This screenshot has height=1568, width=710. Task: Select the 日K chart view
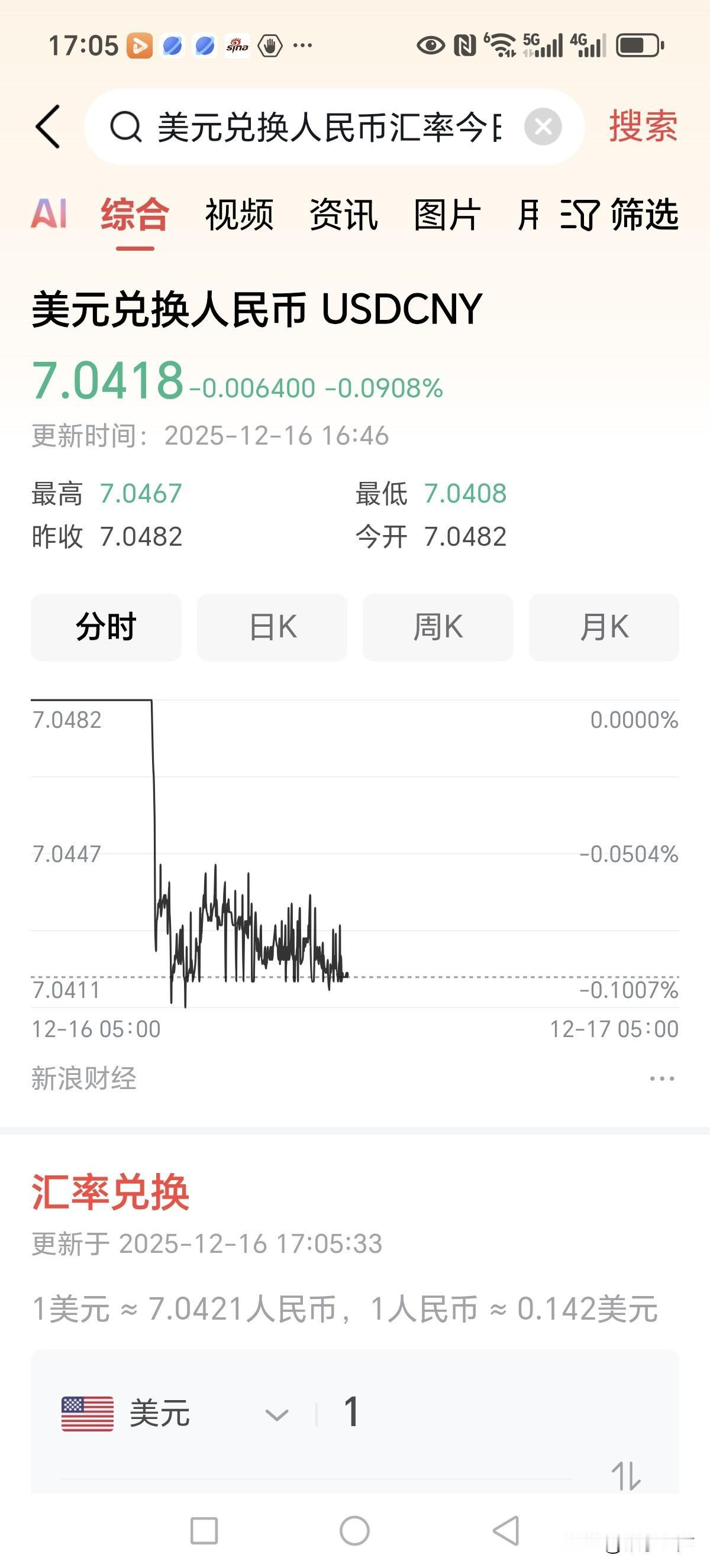(x=271, y=627)
